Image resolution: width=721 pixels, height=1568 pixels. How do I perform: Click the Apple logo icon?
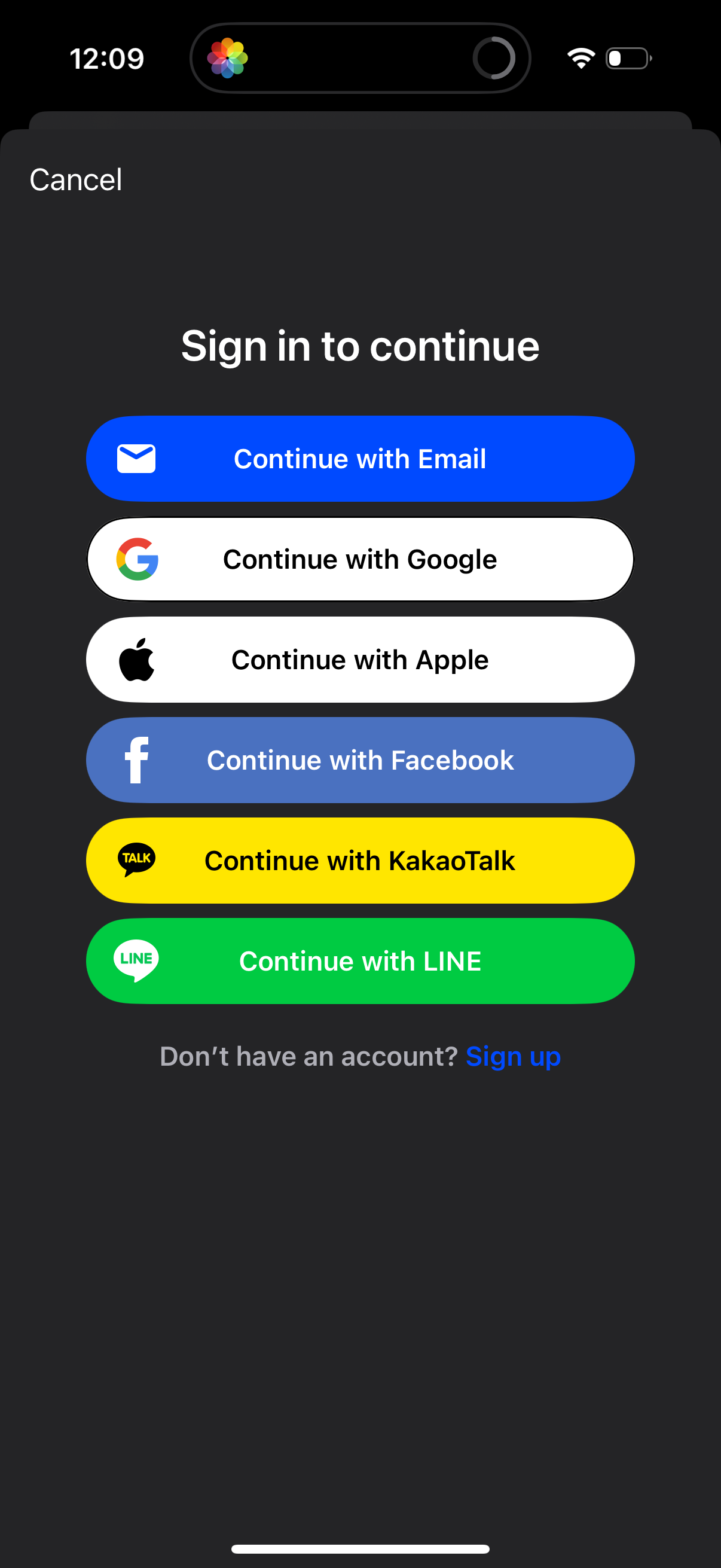coord(137,658)
